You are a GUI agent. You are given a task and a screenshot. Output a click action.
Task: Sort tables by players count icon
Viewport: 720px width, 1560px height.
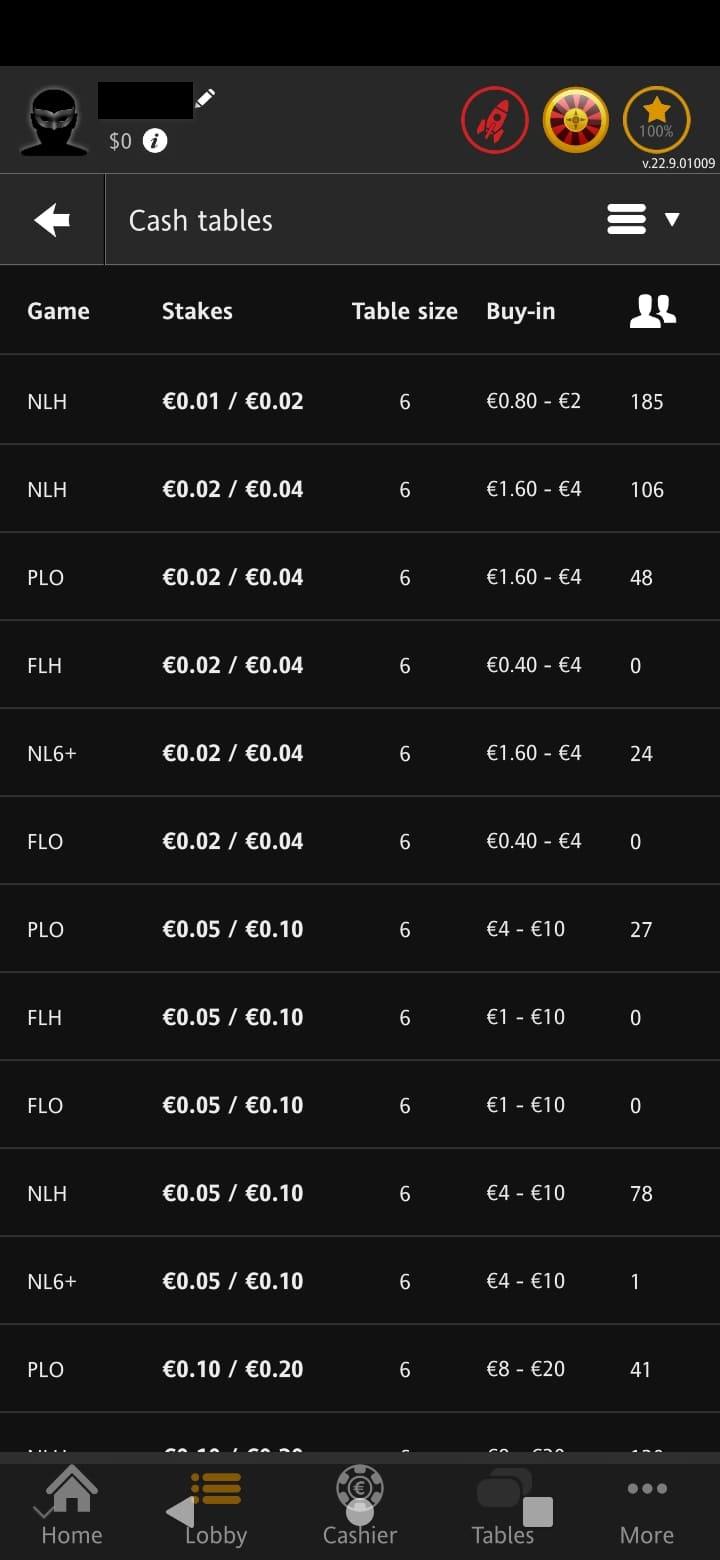point(652,311)
